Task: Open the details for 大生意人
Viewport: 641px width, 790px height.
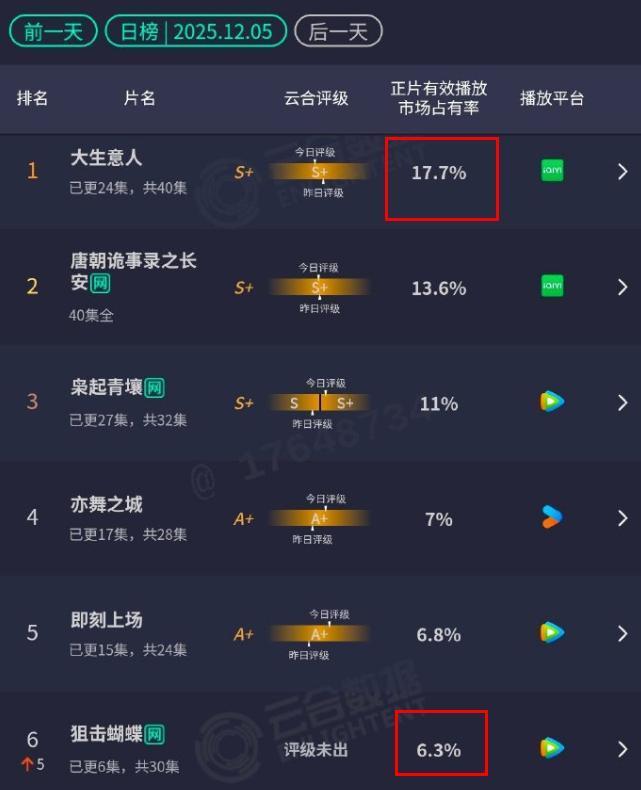Action: click(x=320, y=173)
